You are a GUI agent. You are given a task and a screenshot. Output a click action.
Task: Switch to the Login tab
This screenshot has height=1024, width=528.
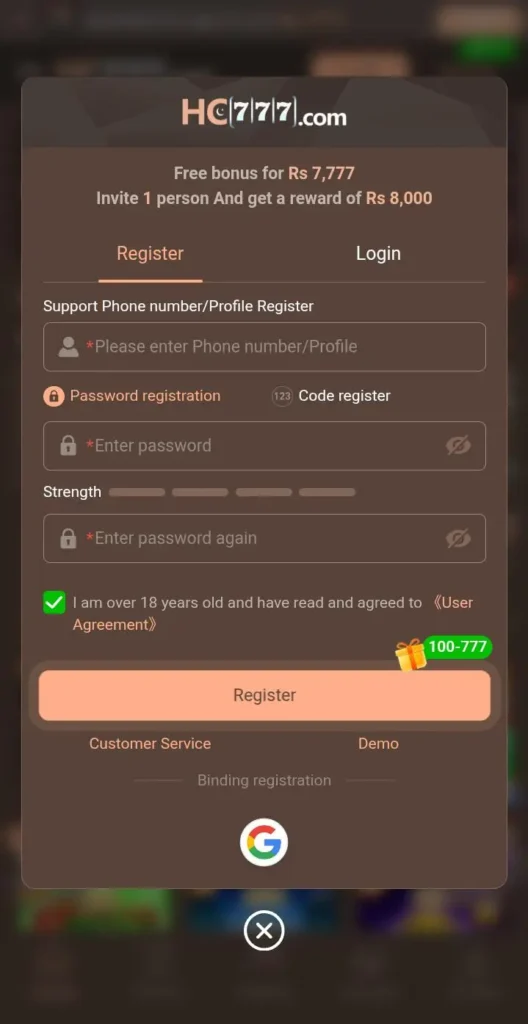[x=378, y=253]
